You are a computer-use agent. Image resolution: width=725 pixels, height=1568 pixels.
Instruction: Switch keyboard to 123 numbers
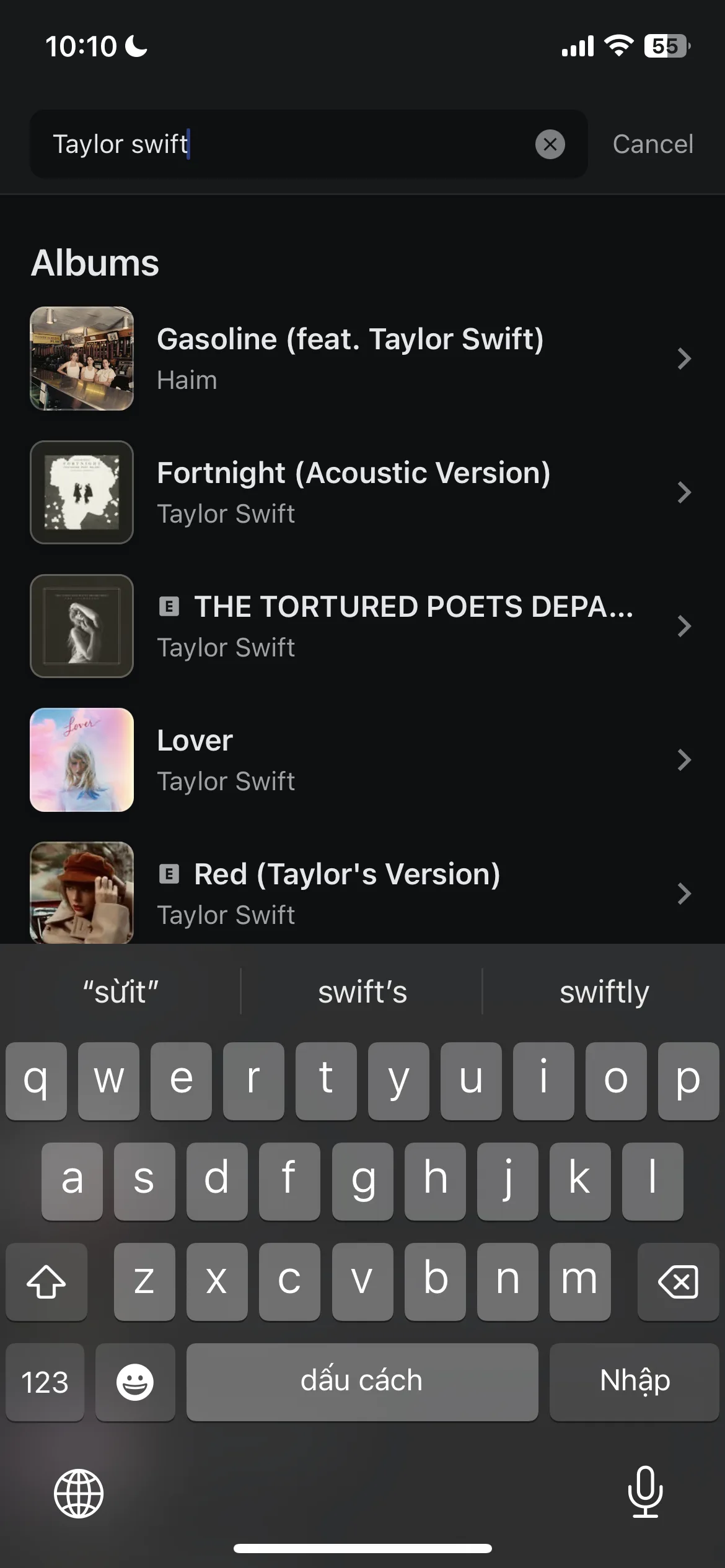45,1382
